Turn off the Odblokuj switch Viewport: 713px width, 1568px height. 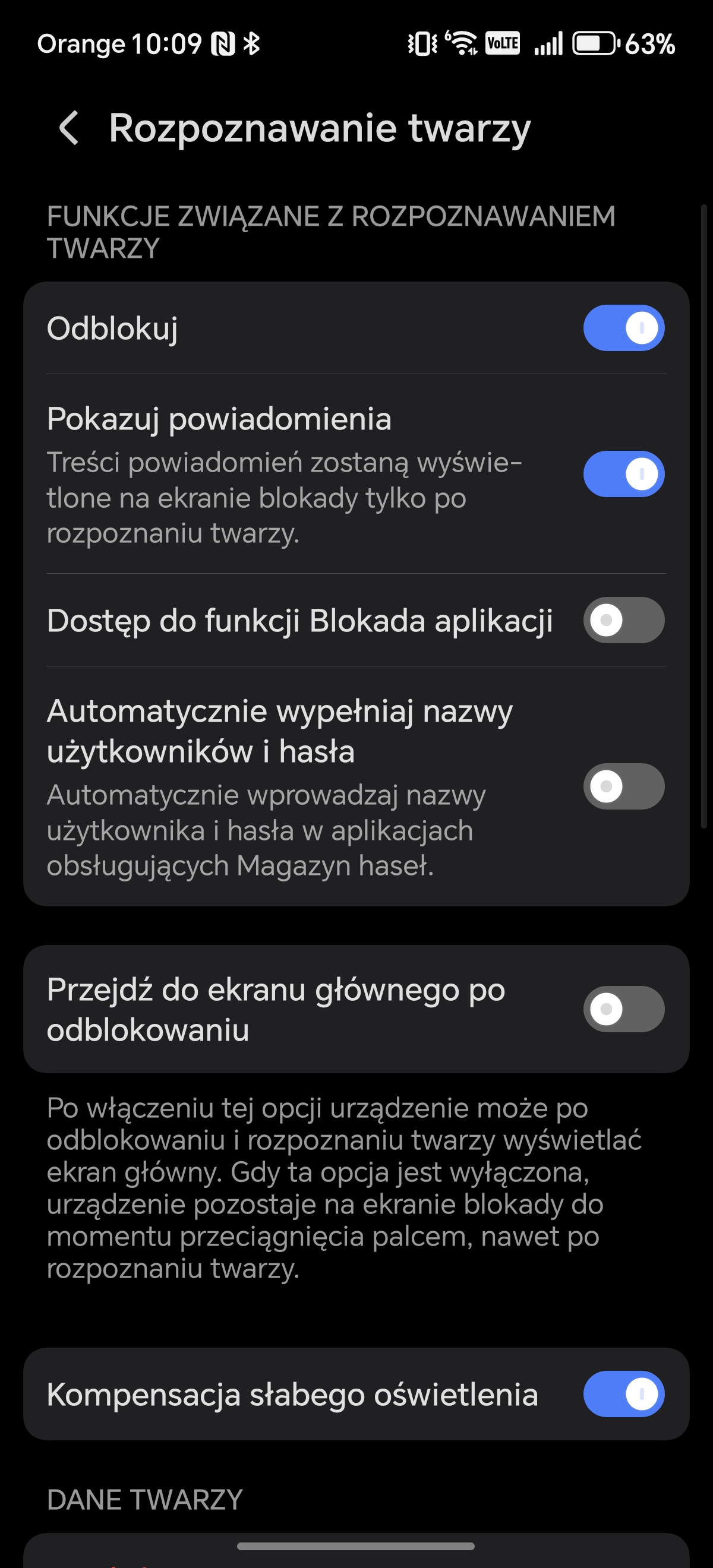coord(623,328)
